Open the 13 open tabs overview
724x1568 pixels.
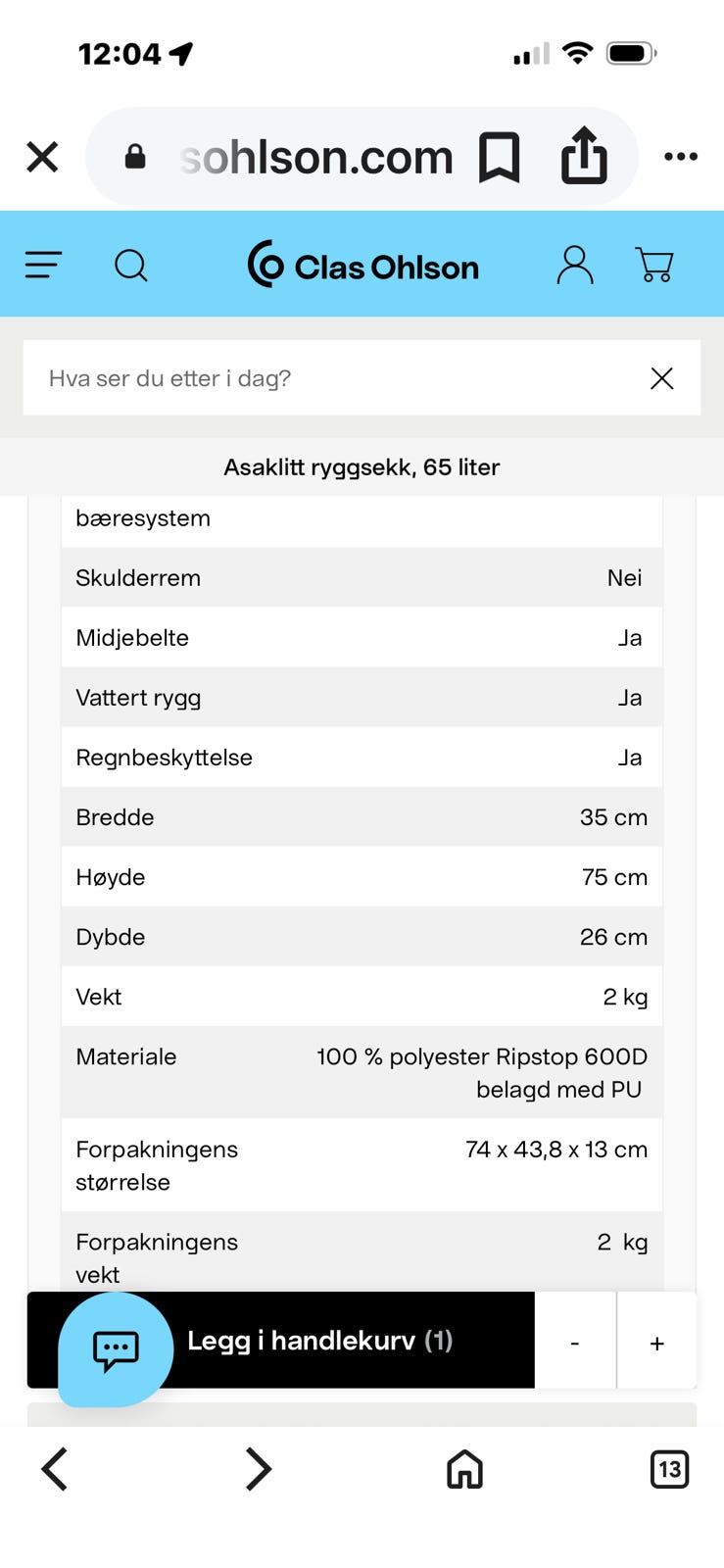(669, 1469)
